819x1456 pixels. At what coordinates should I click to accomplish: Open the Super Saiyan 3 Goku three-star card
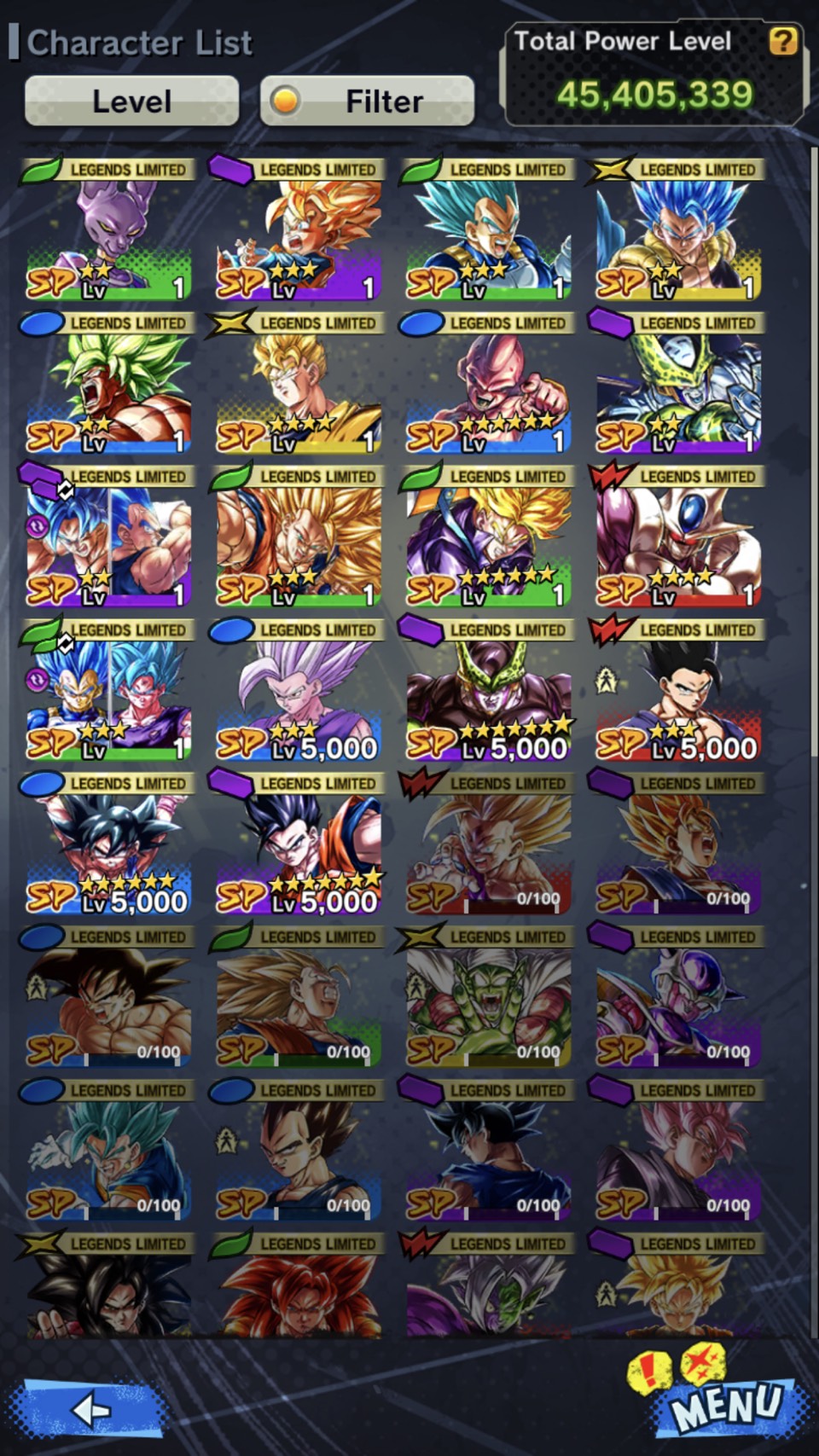coord(298,536)
